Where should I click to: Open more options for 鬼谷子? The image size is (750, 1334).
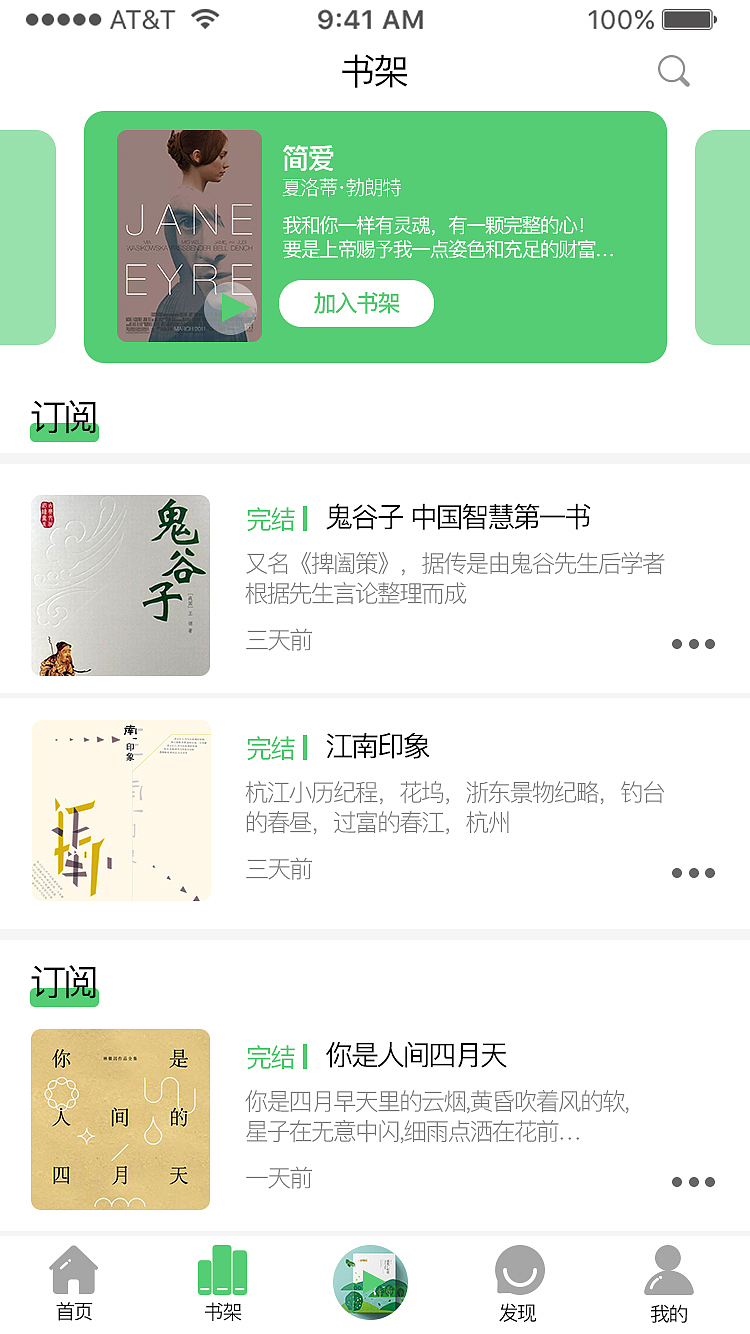tap(693, 644)
